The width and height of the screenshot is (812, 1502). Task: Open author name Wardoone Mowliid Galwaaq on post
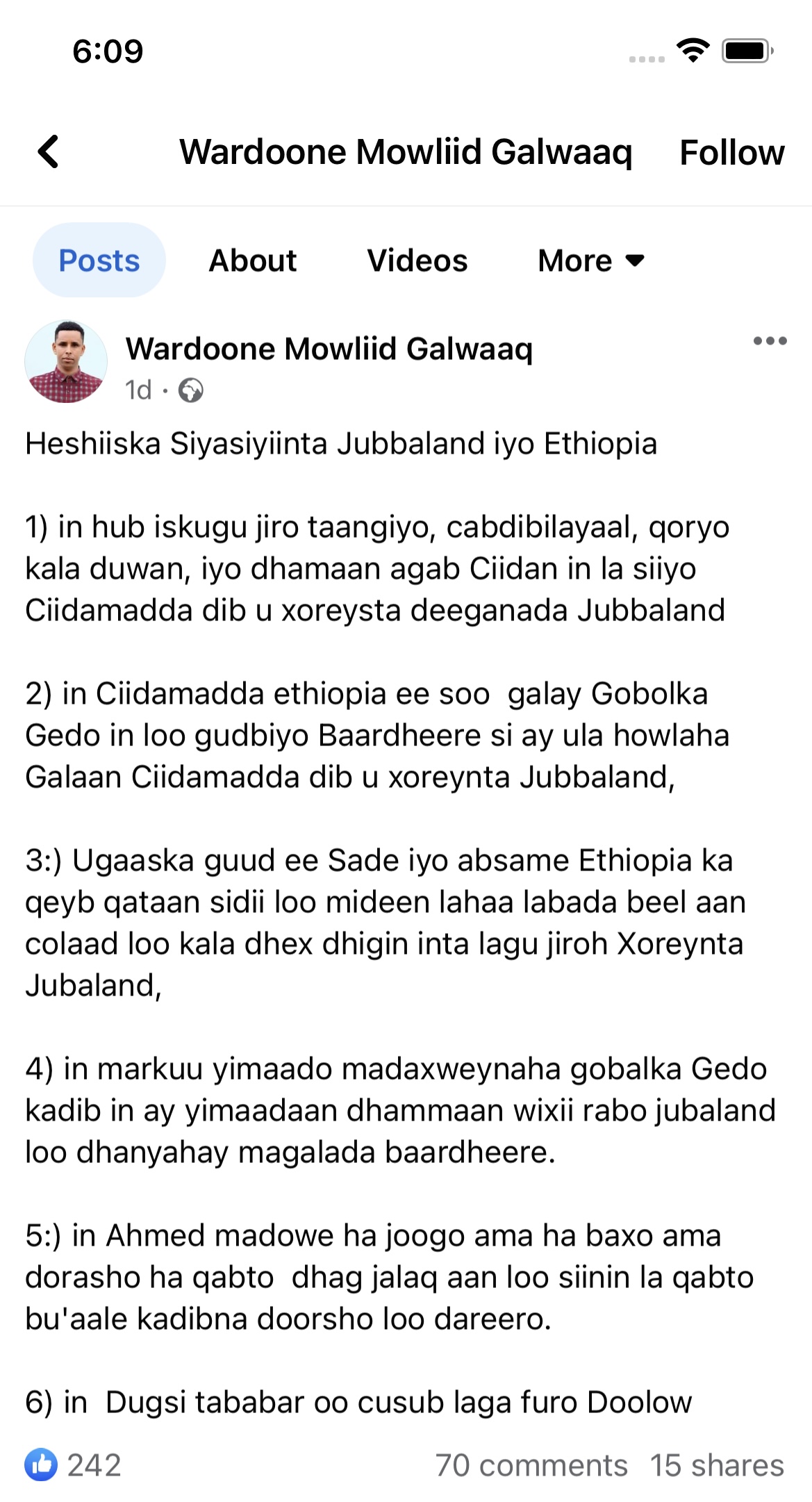(329, 349)
